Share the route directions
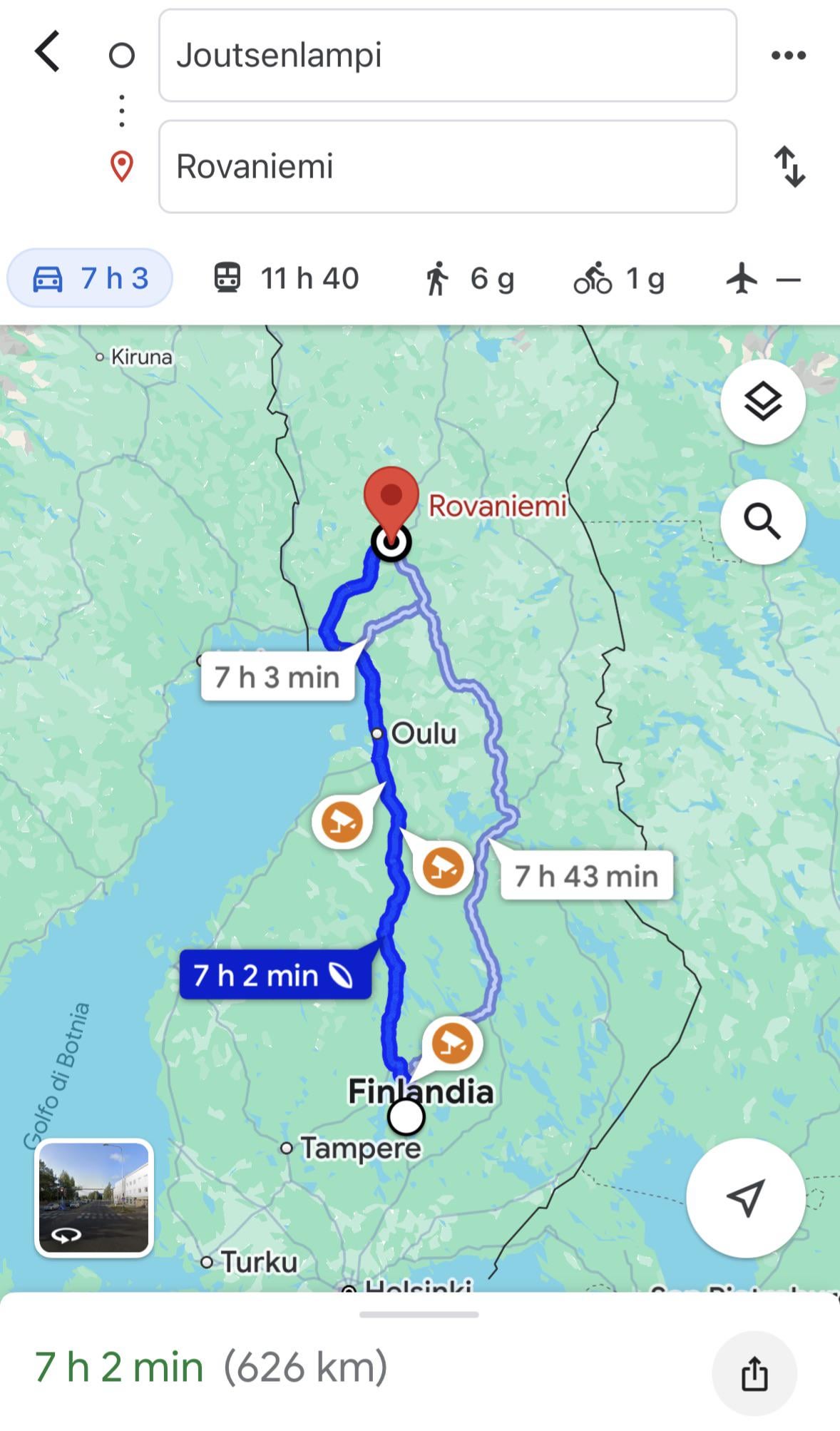 click(x=754, y=1373)
